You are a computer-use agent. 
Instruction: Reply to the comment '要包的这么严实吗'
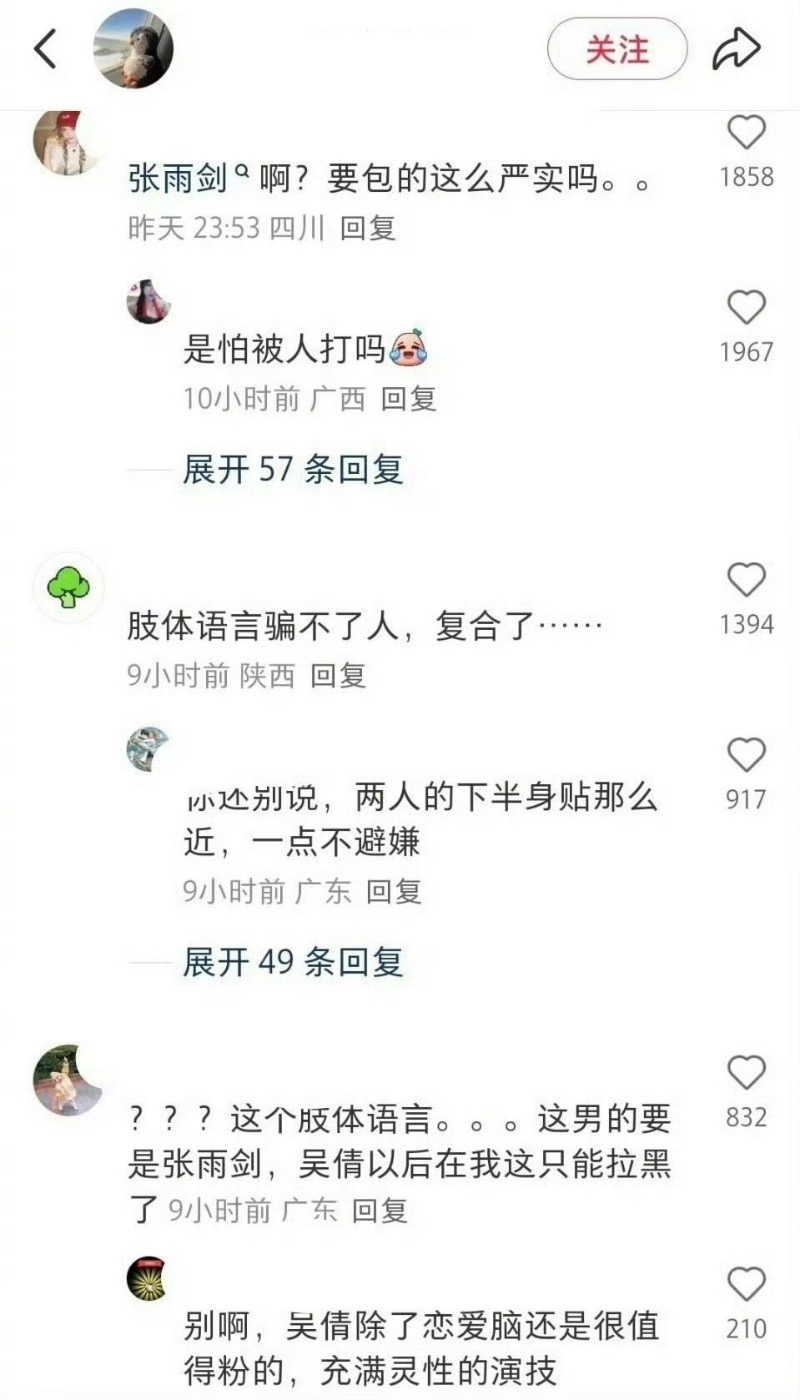(x=368, y=228)
